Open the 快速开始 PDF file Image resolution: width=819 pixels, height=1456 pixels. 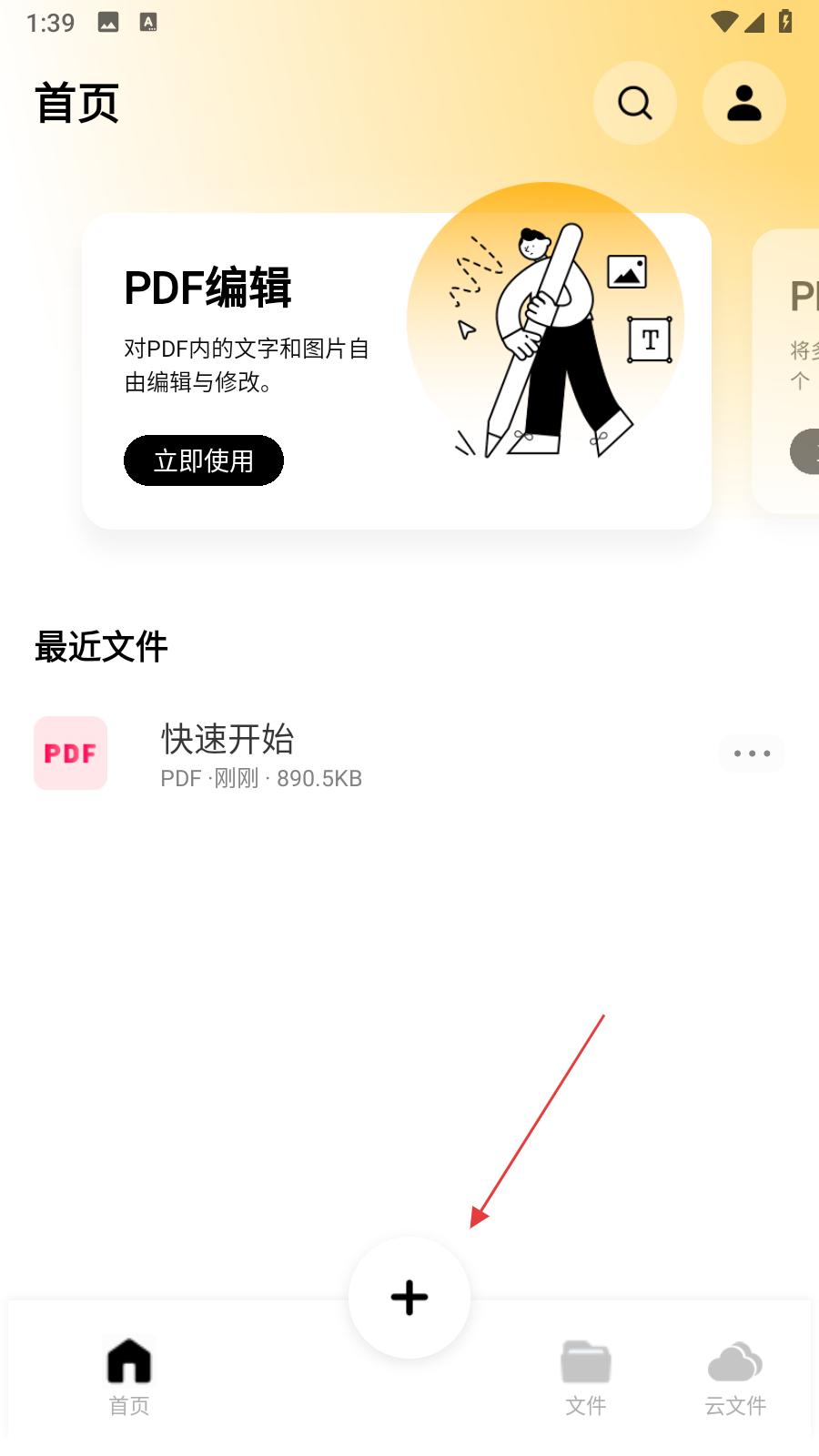(227, 753)
